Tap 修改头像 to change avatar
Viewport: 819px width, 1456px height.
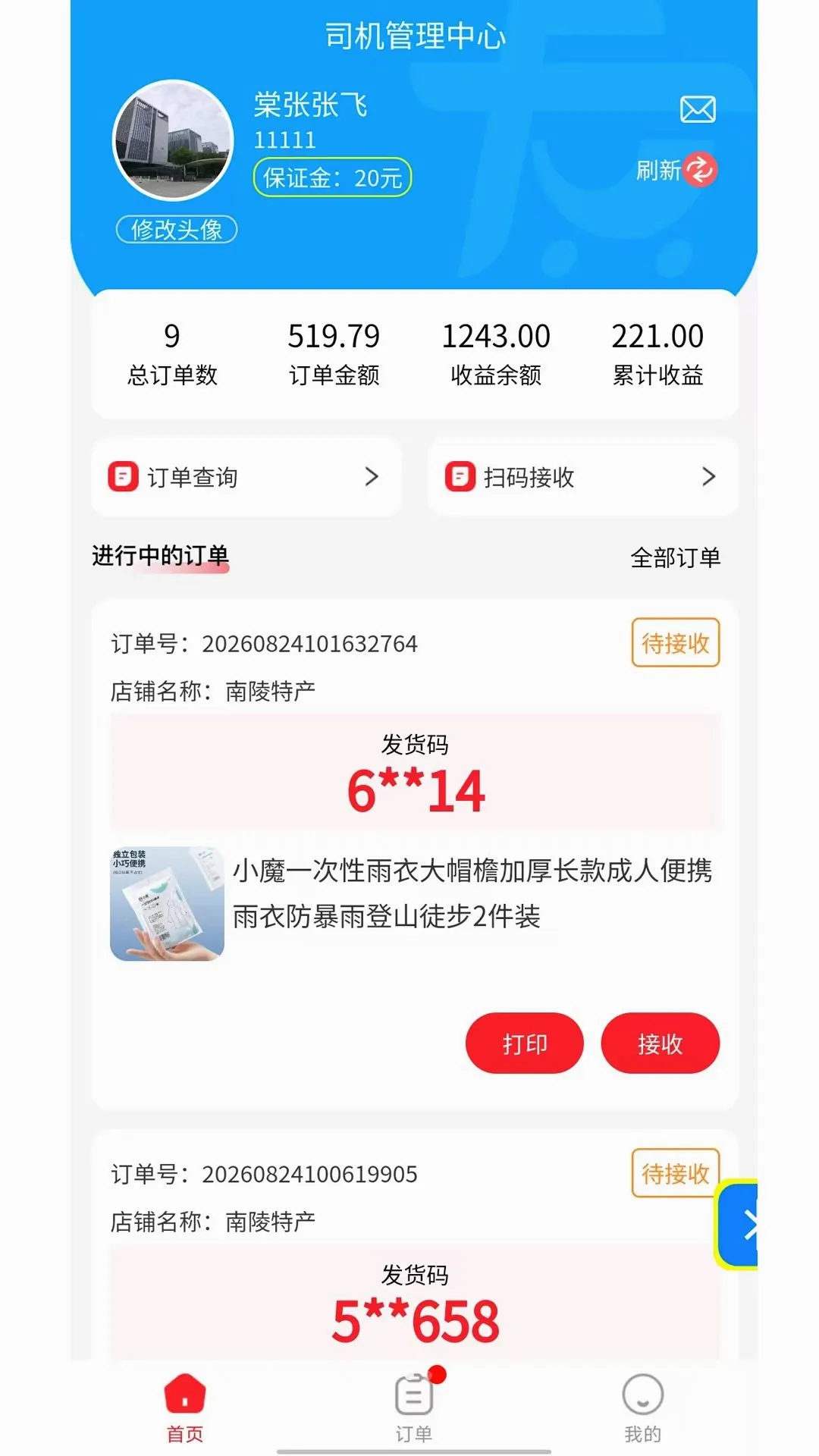[x=176, y=229]
